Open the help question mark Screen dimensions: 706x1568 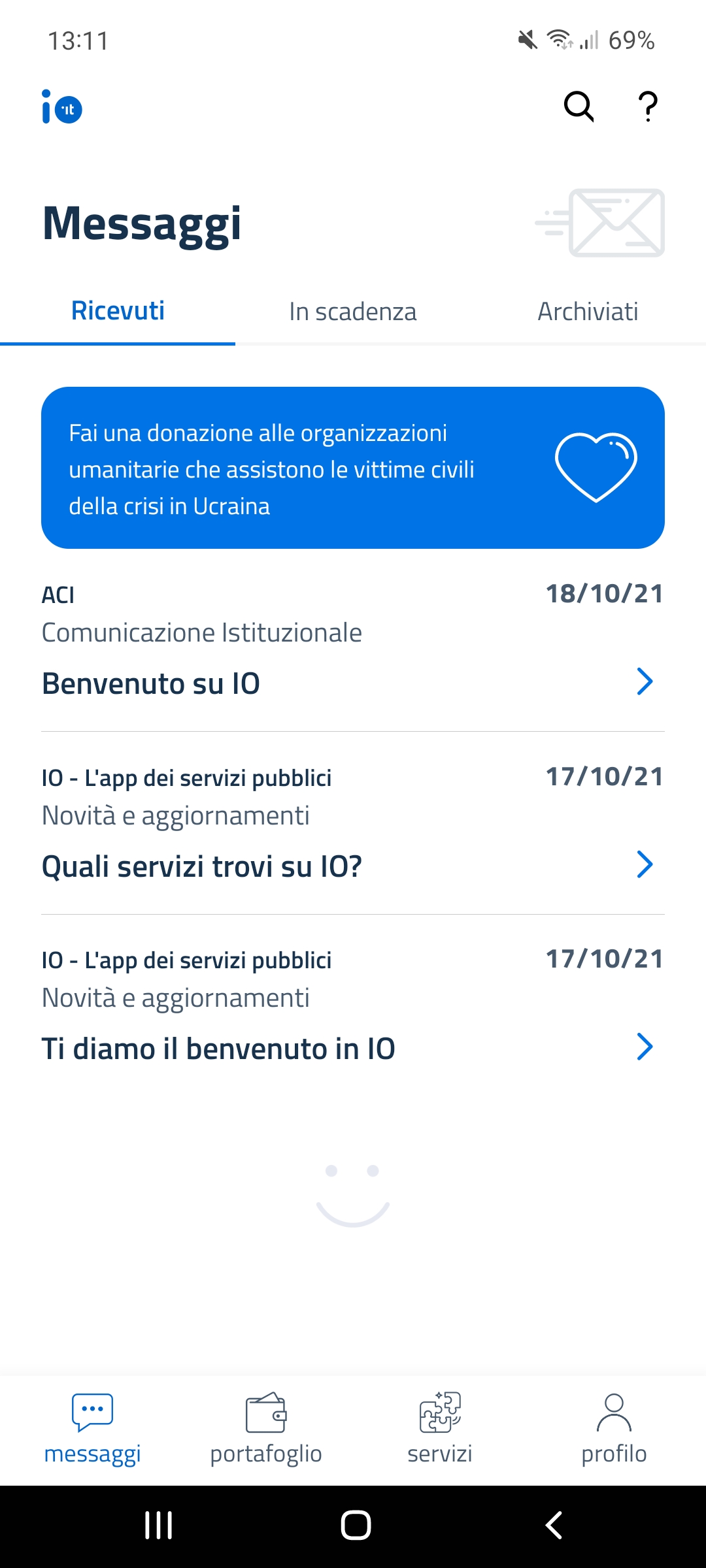tap(647, 106)
